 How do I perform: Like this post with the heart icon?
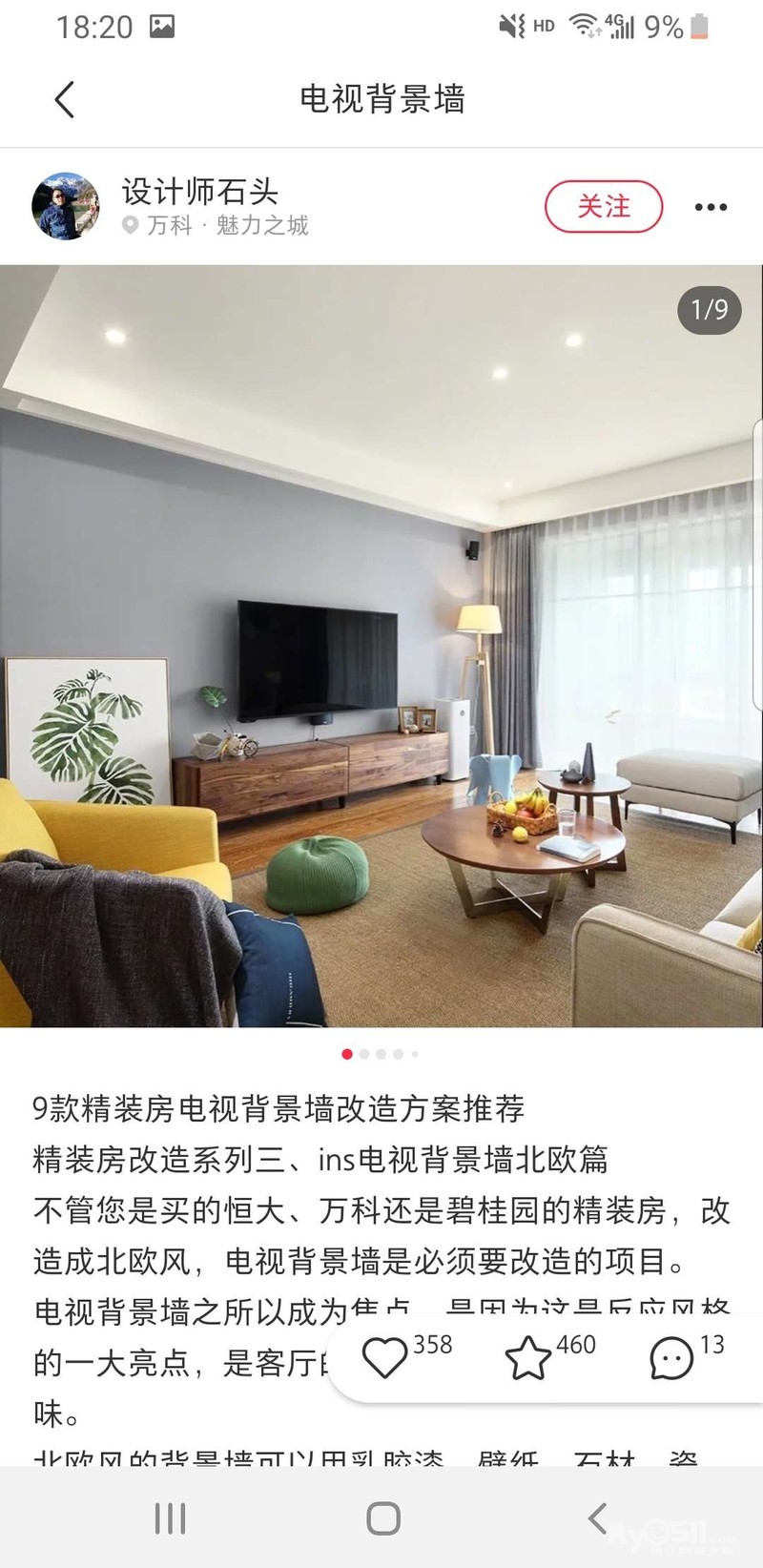385,1356
